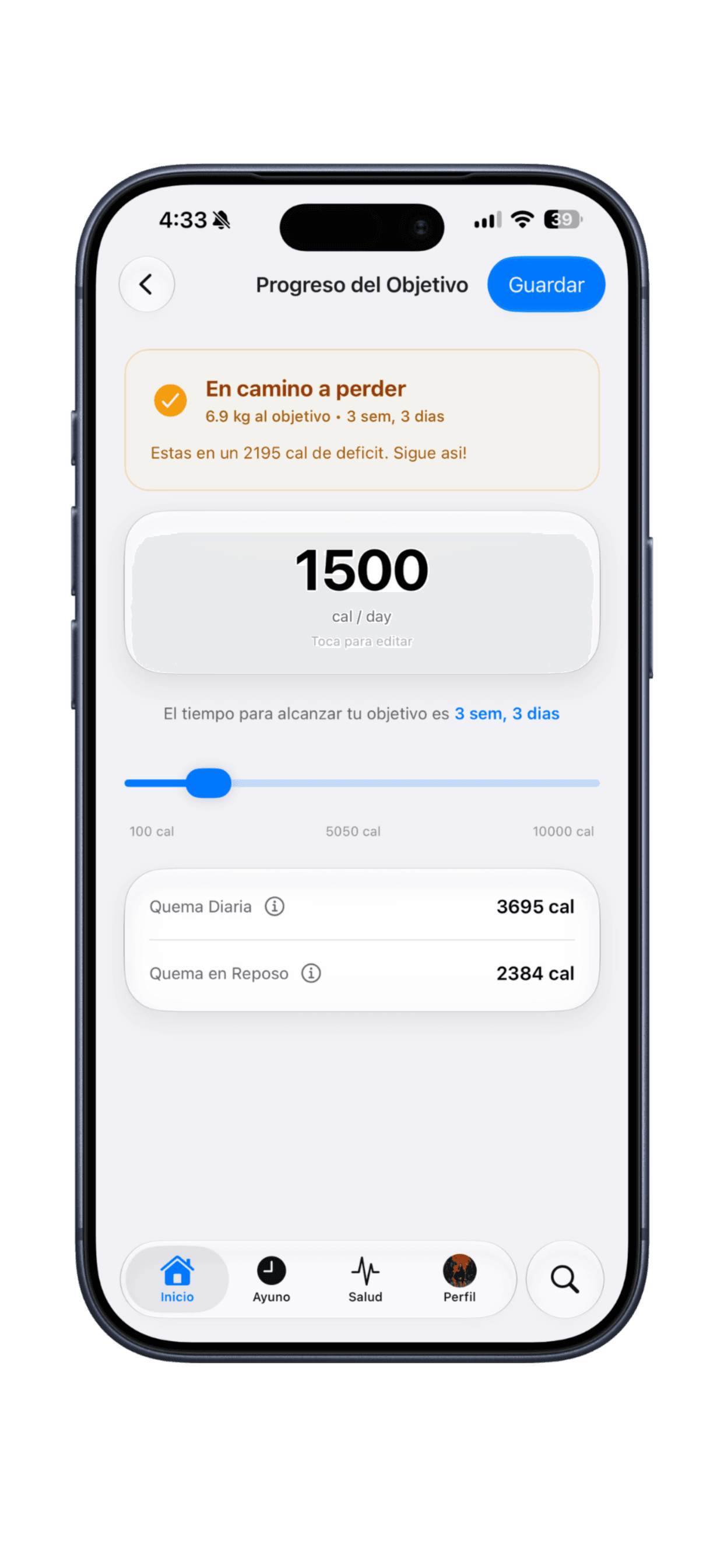Image resolution: width=724 pixels, height=1568 pixels.
Task: Go back with the arrow button
Action: pyautogui.click(x=147, y=284)
